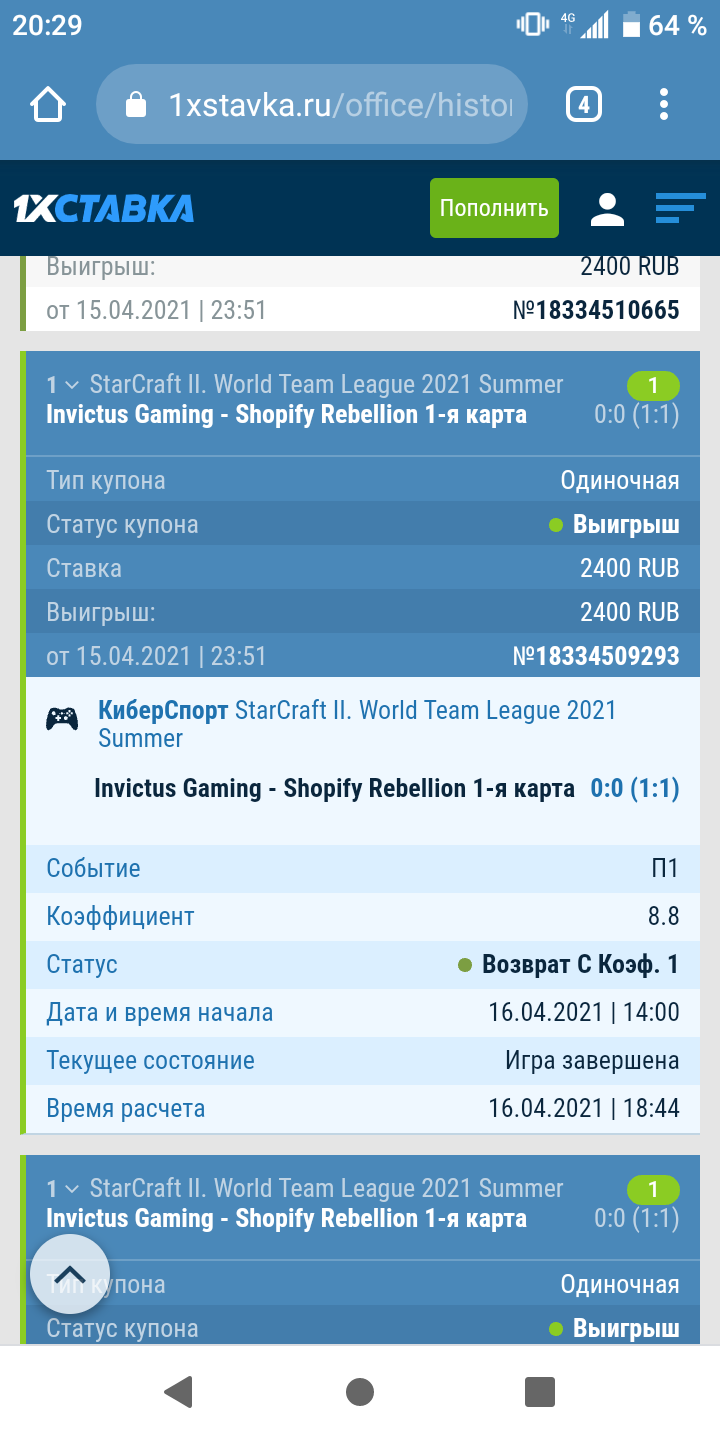
Task: Open the browser tab switcher
Action: tap(584, 104)
